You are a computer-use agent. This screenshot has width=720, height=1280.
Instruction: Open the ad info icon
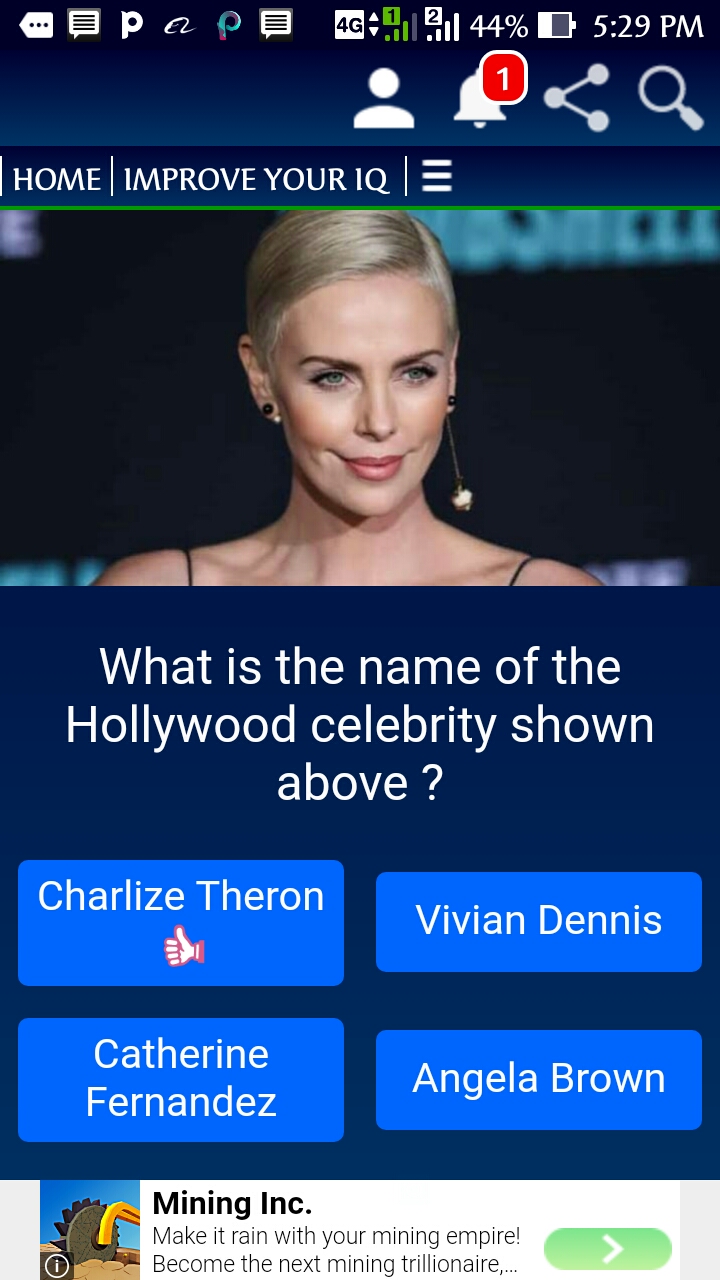click(x=57, y=1266)
